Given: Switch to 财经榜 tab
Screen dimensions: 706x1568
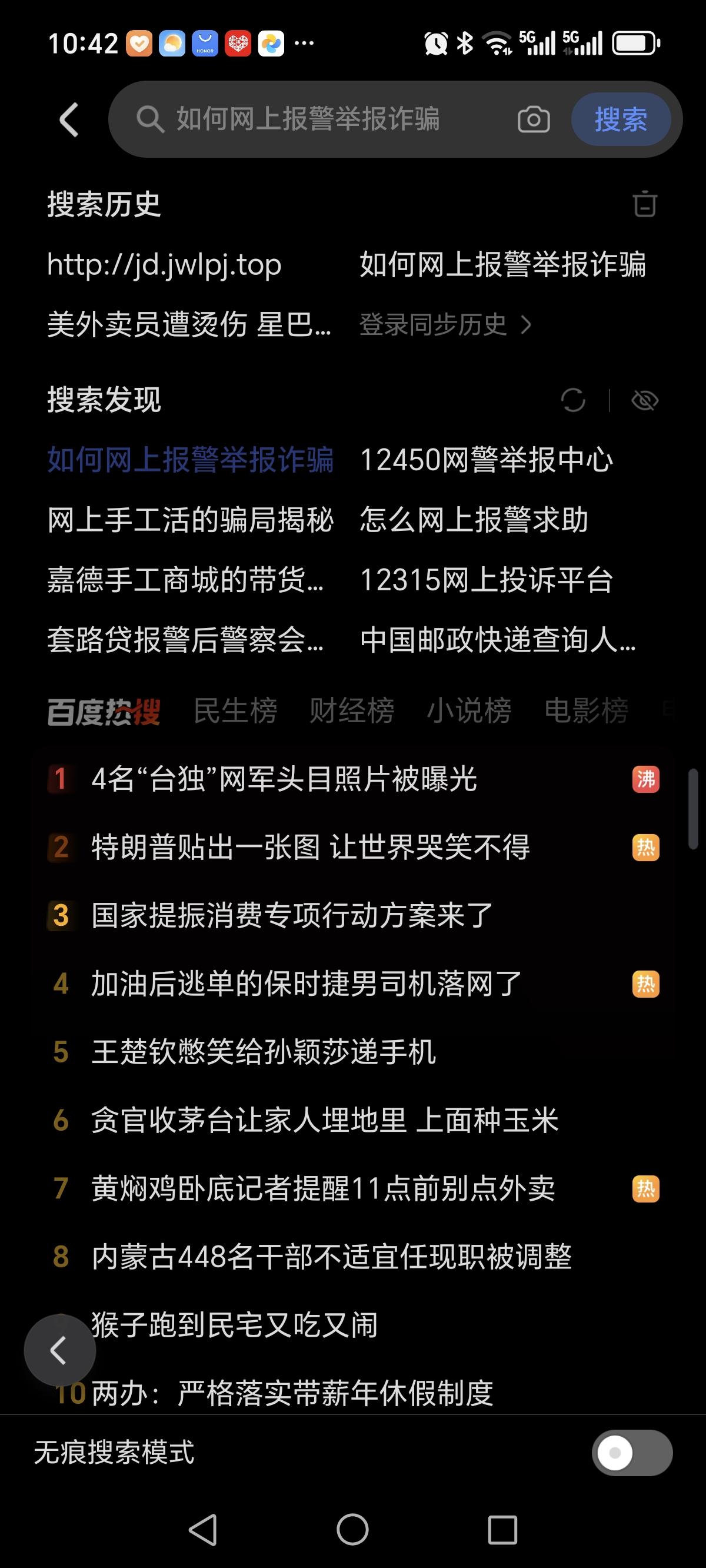Looking at the screenshot, I should pos(352,710).
